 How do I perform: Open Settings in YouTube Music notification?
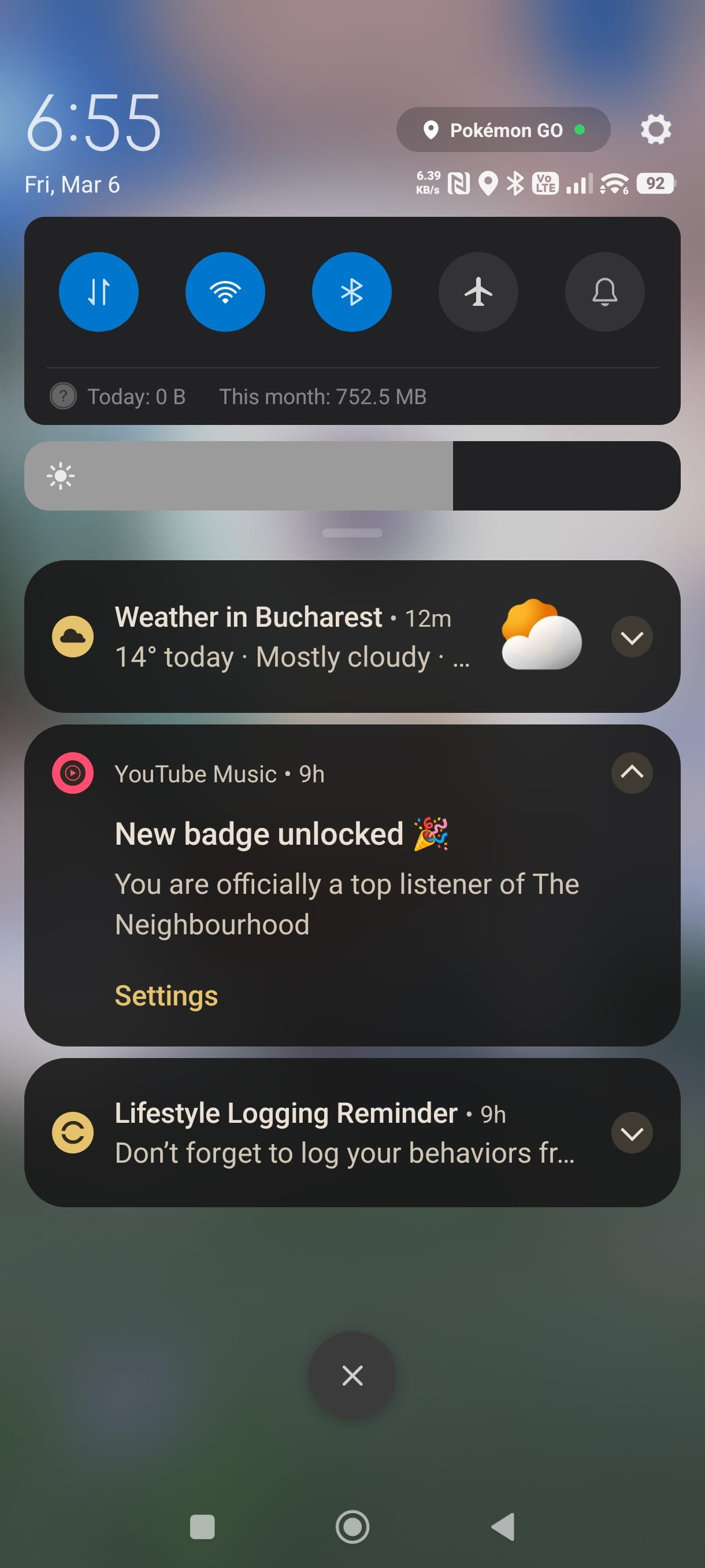coord(166,995)
